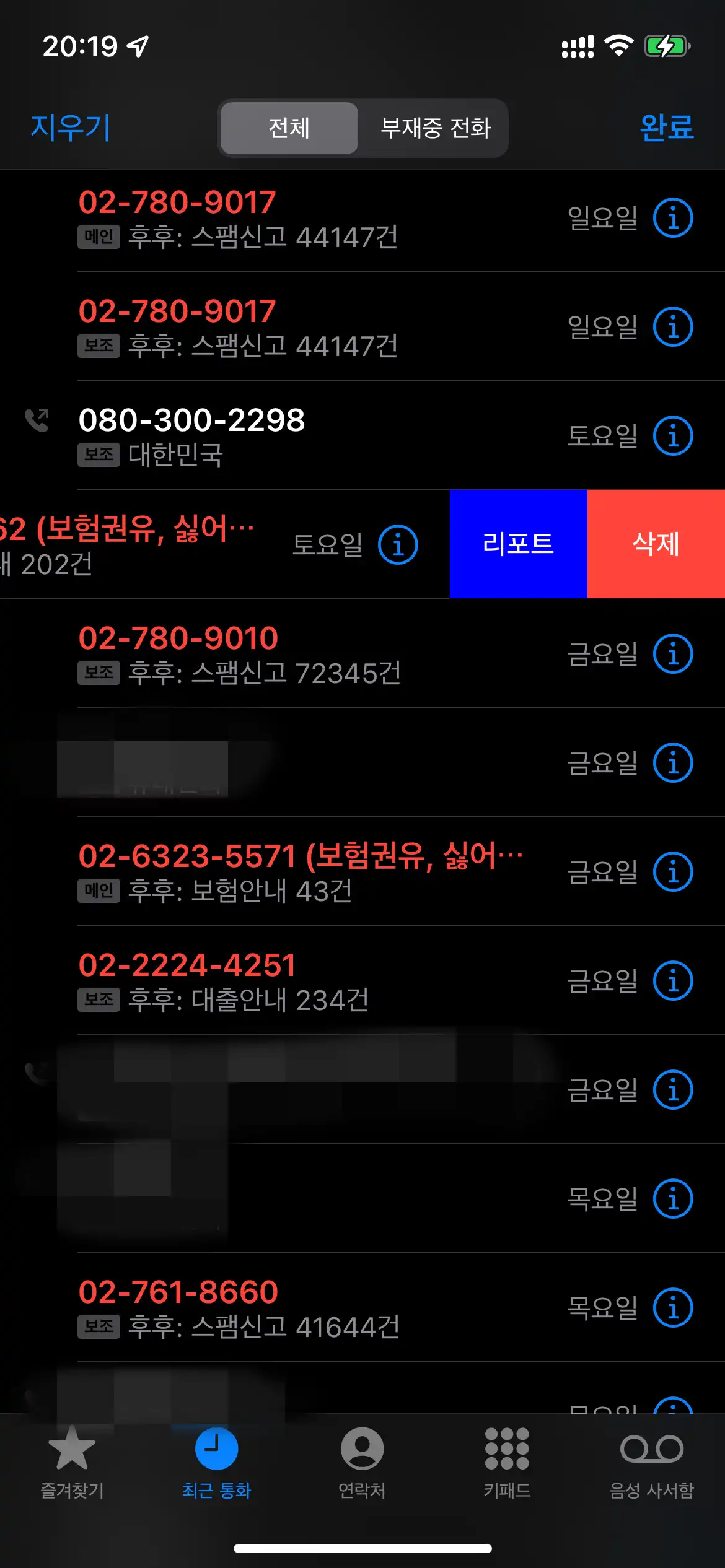
Task: Tap info icon for 02-780-9017 main entry
Action: coord(673,218)
